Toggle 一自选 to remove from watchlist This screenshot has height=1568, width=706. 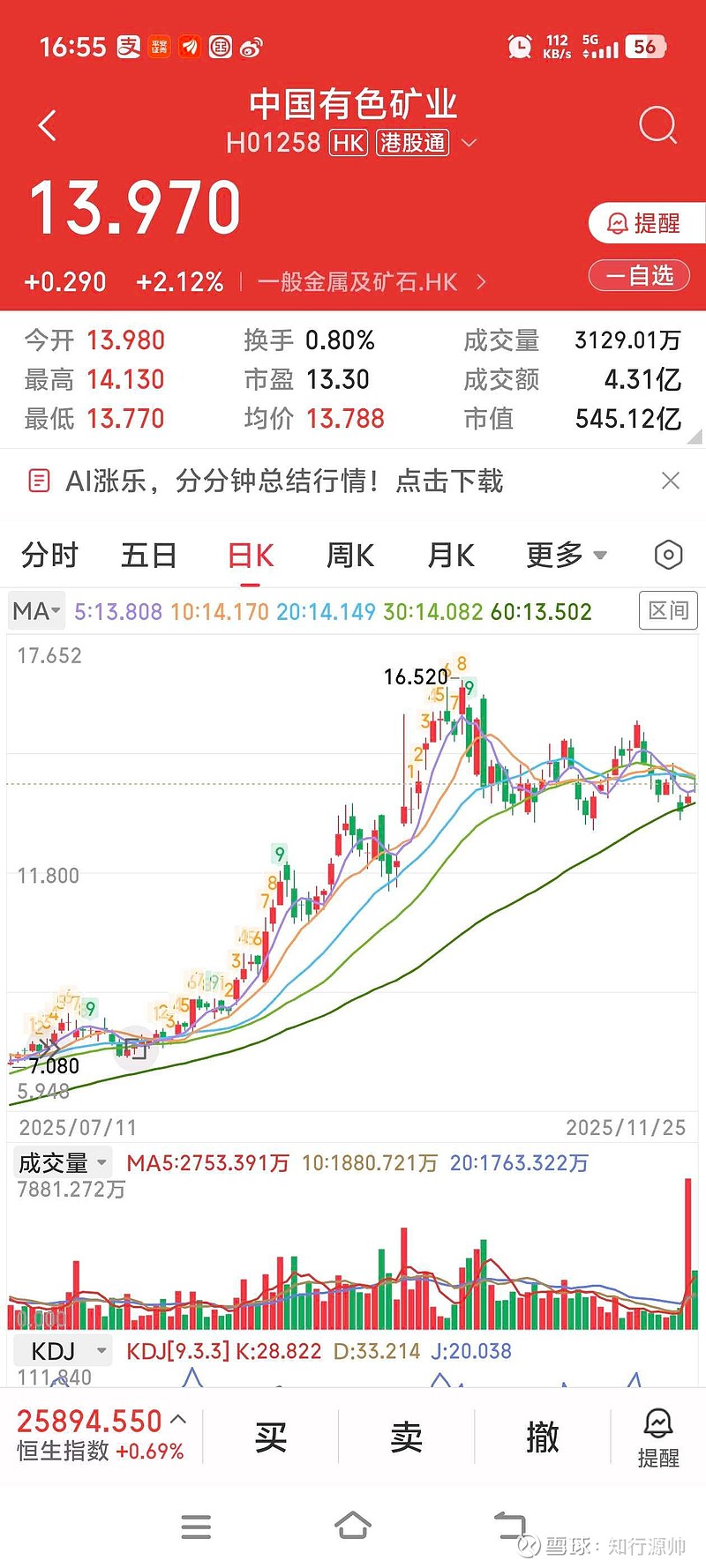639,275
